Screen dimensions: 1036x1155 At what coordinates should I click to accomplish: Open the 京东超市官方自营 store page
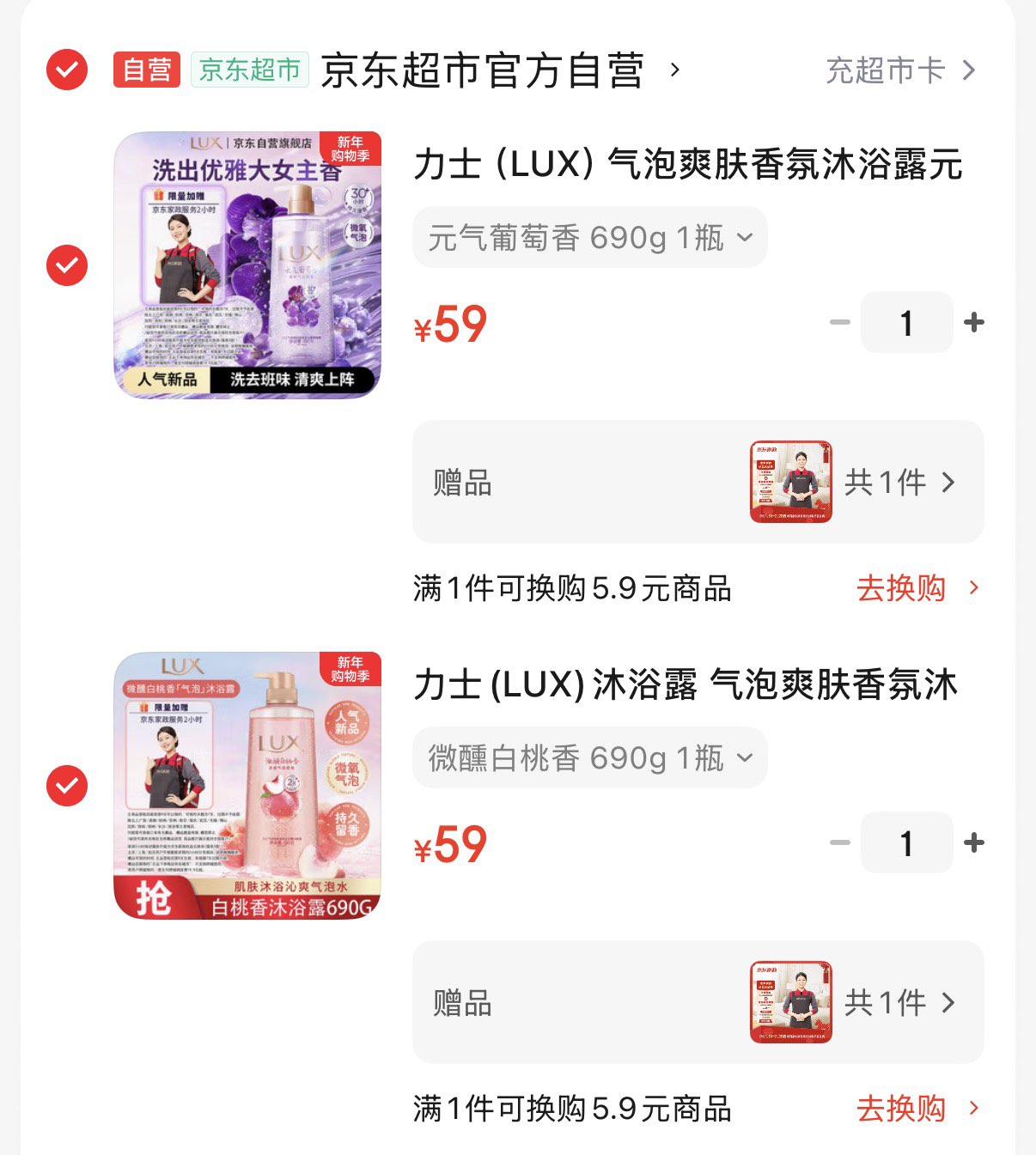click(x=482, y=70)
